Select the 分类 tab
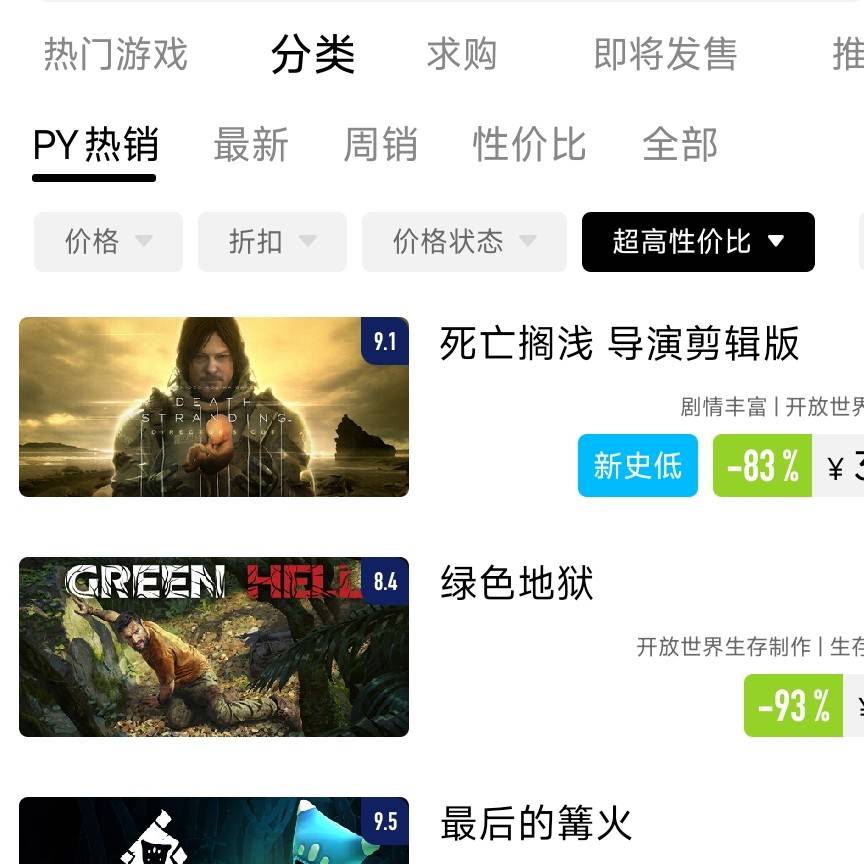The width and height of the screenshot is (864, 864). pos(313,54)
